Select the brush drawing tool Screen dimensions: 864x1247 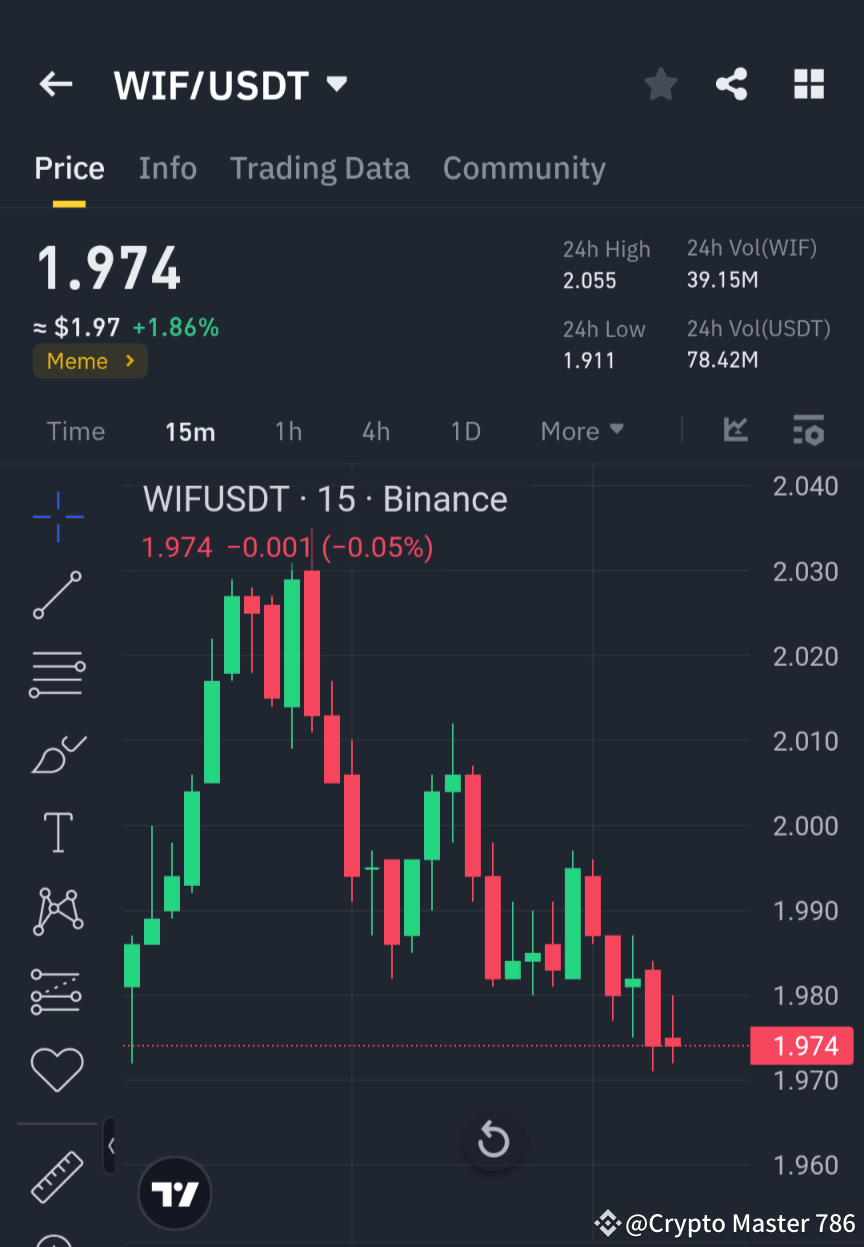(x=57, y=755)
